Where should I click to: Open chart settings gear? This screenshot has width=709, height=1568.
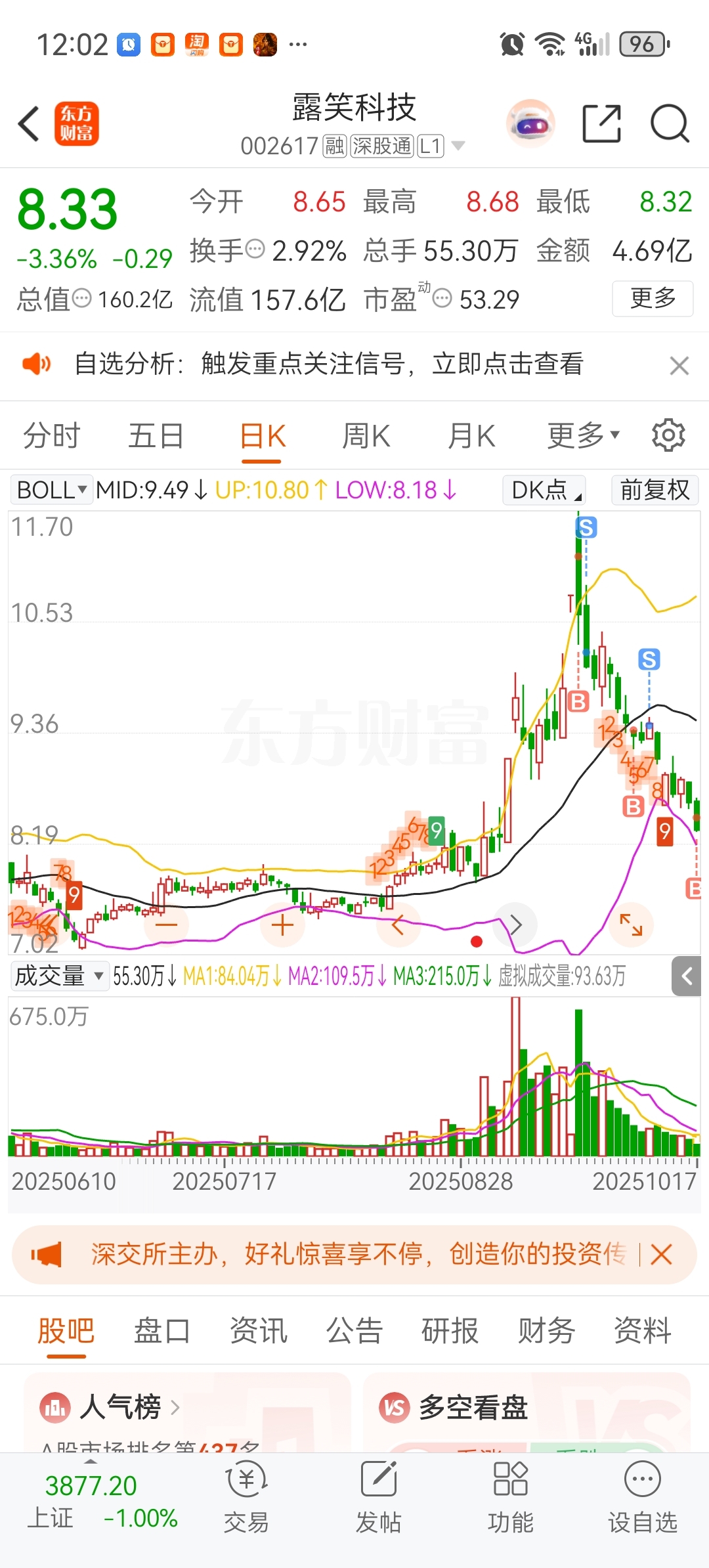pyautogui.click(x=668, y=435)
